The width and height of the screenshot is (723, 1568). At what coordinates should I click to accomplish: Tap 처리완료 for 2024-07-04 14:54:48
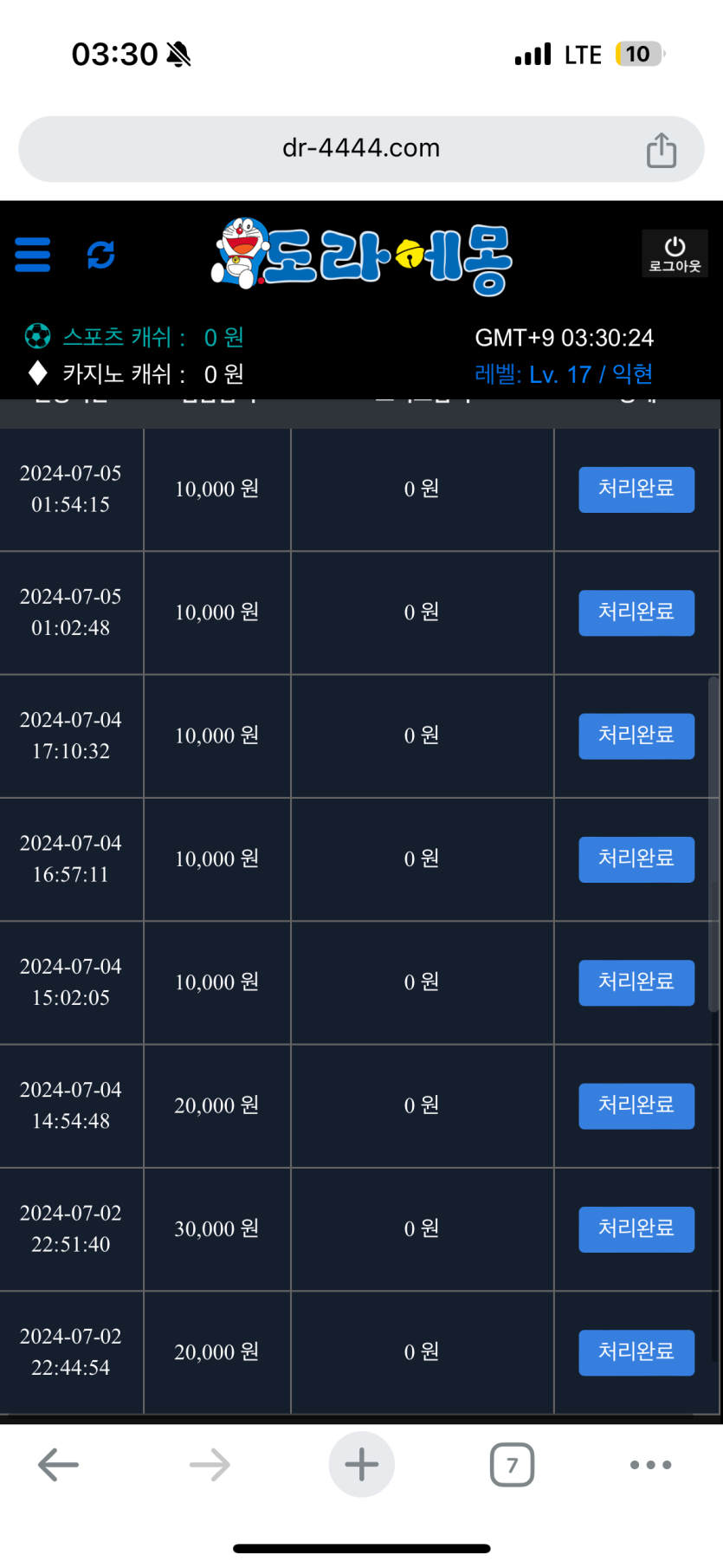pos(636,1105)
